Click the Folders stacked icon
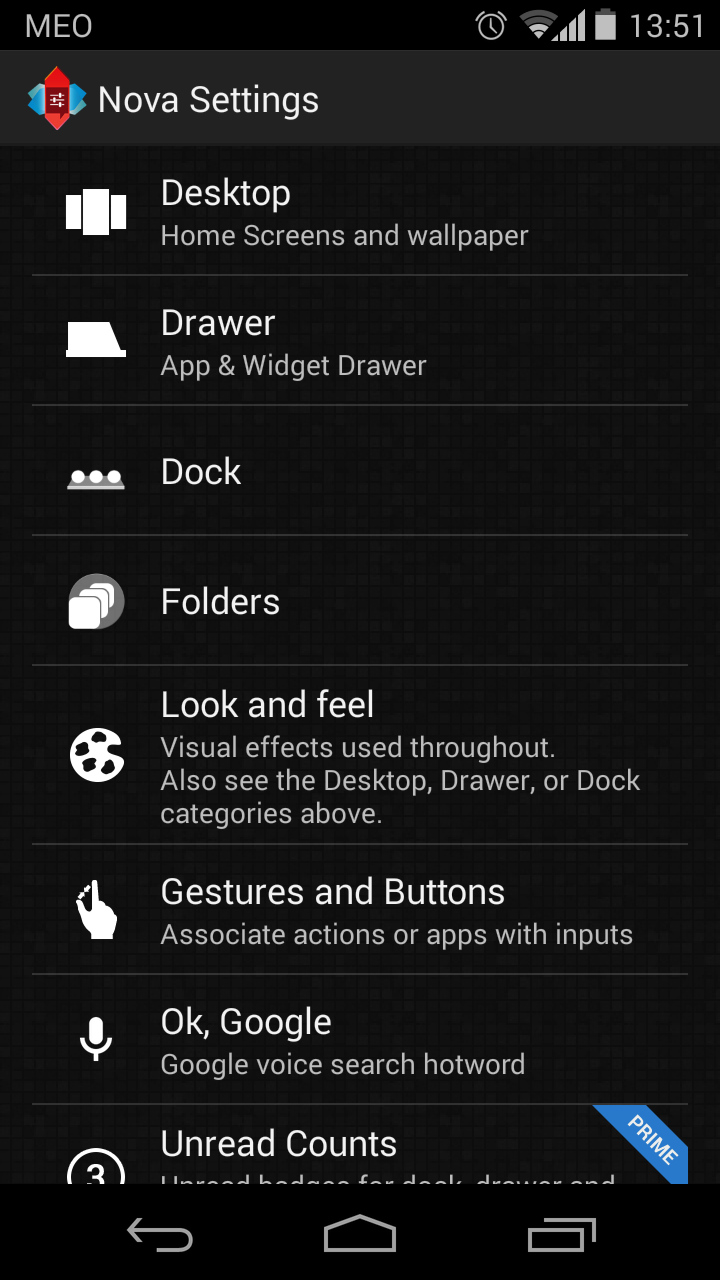The width and height of the screenshot is (720, 1280). (x=96, y=600)
